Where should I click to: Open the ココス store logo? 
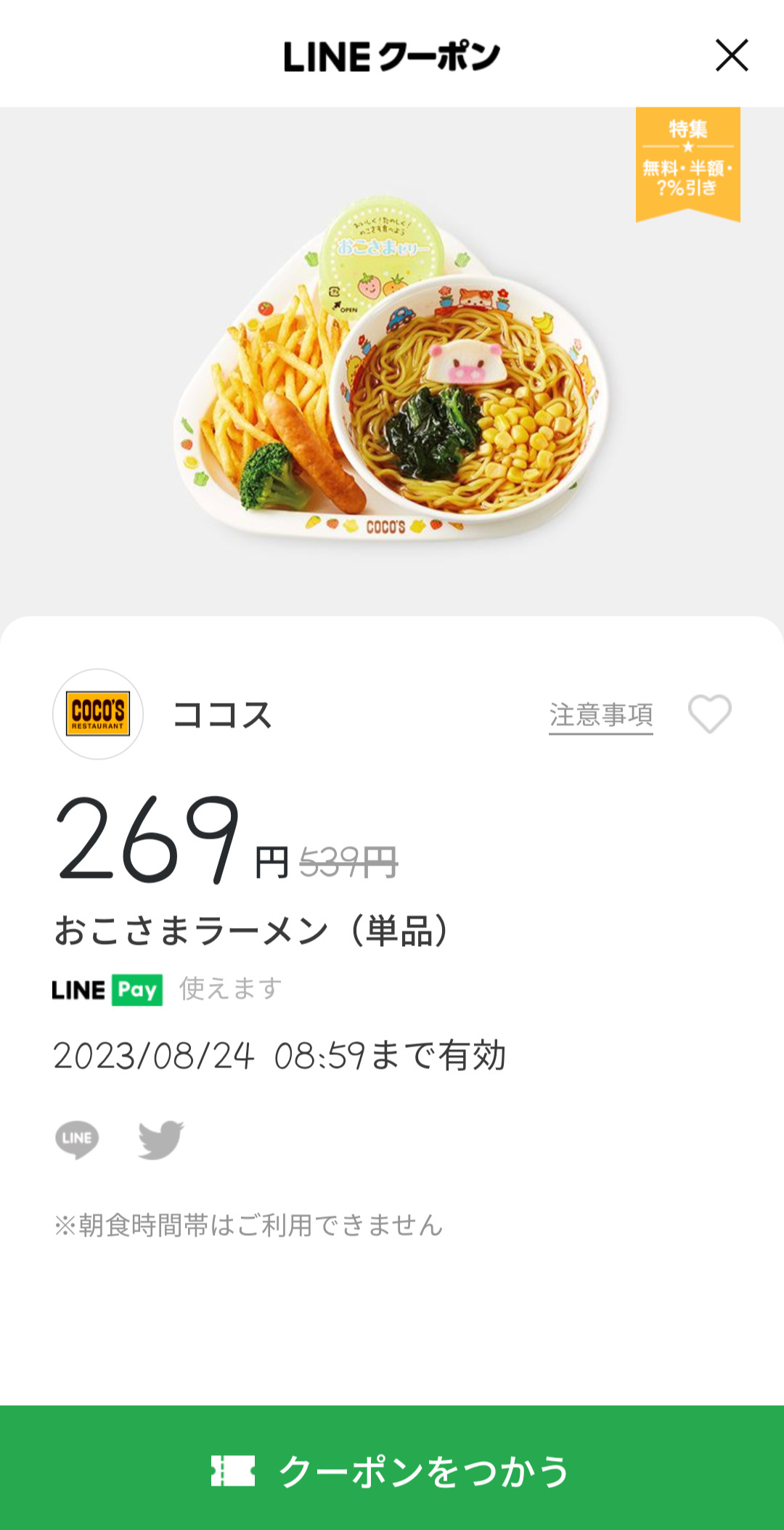tap(98, 714)
